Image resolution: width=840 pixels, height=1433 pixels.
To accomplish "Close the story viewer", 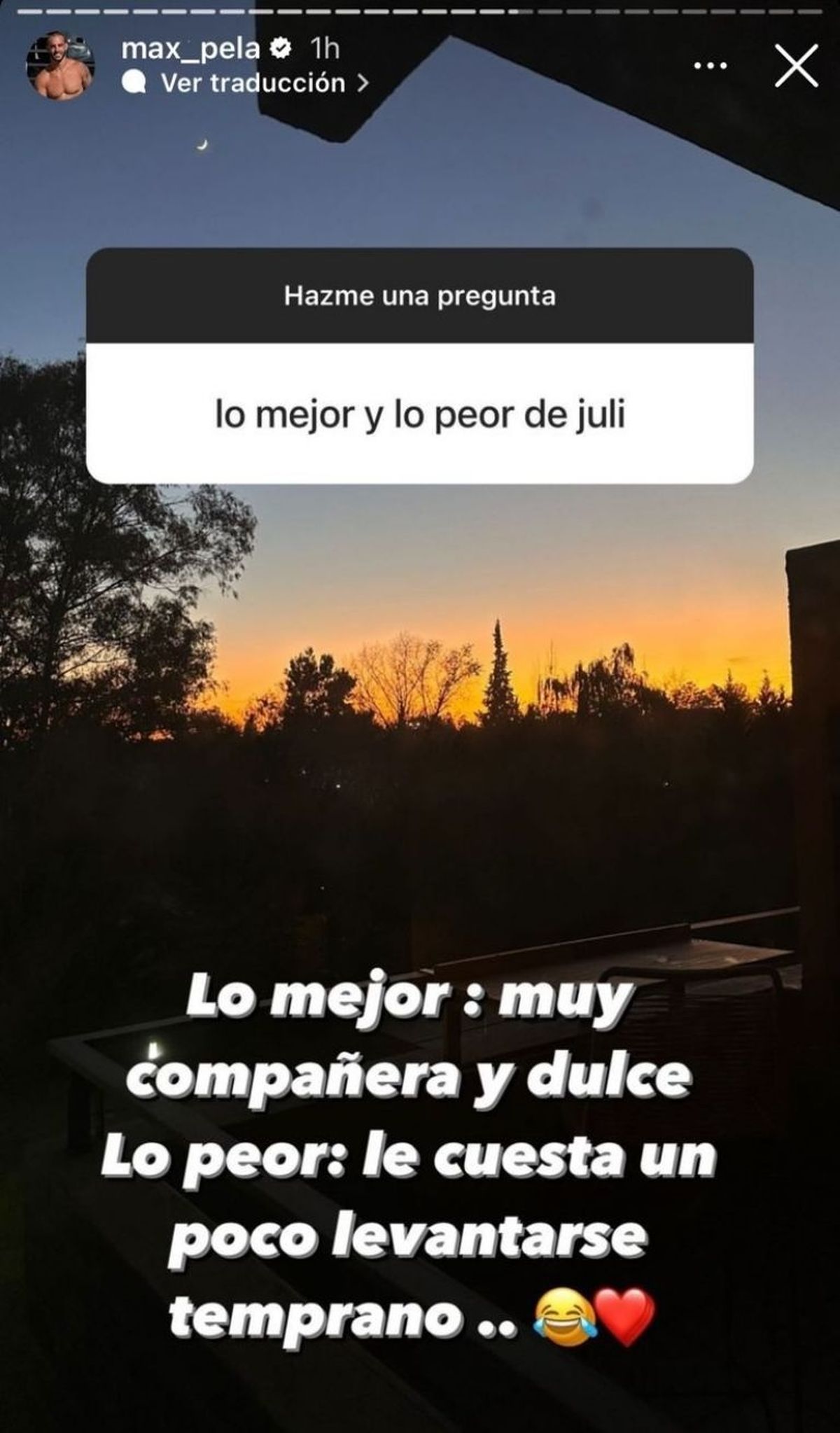I will (796, 66).
